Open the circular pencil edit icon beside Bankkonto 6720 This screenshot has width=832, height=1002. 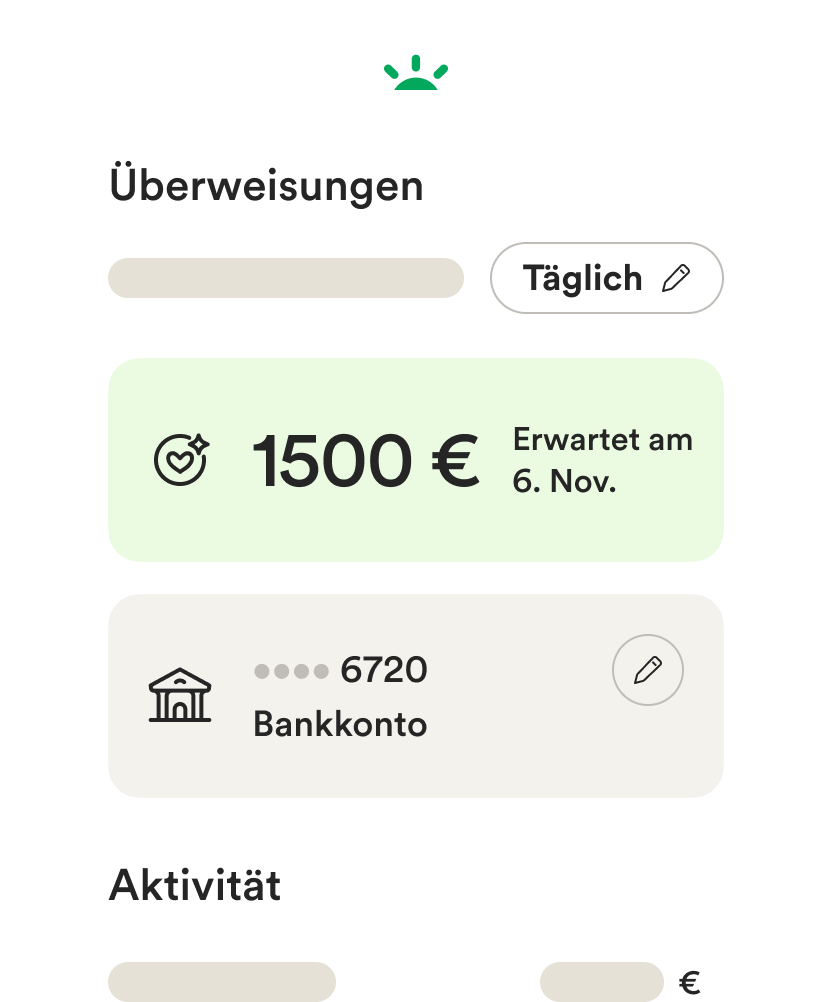[648, 670]
